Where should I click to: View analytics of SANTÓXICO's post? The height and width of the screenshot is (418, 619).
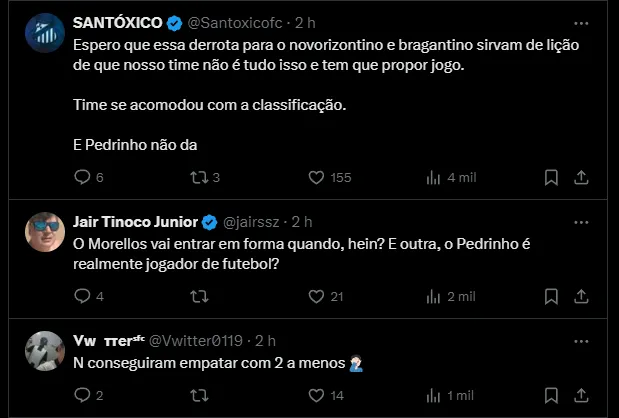tap(433, 178)
